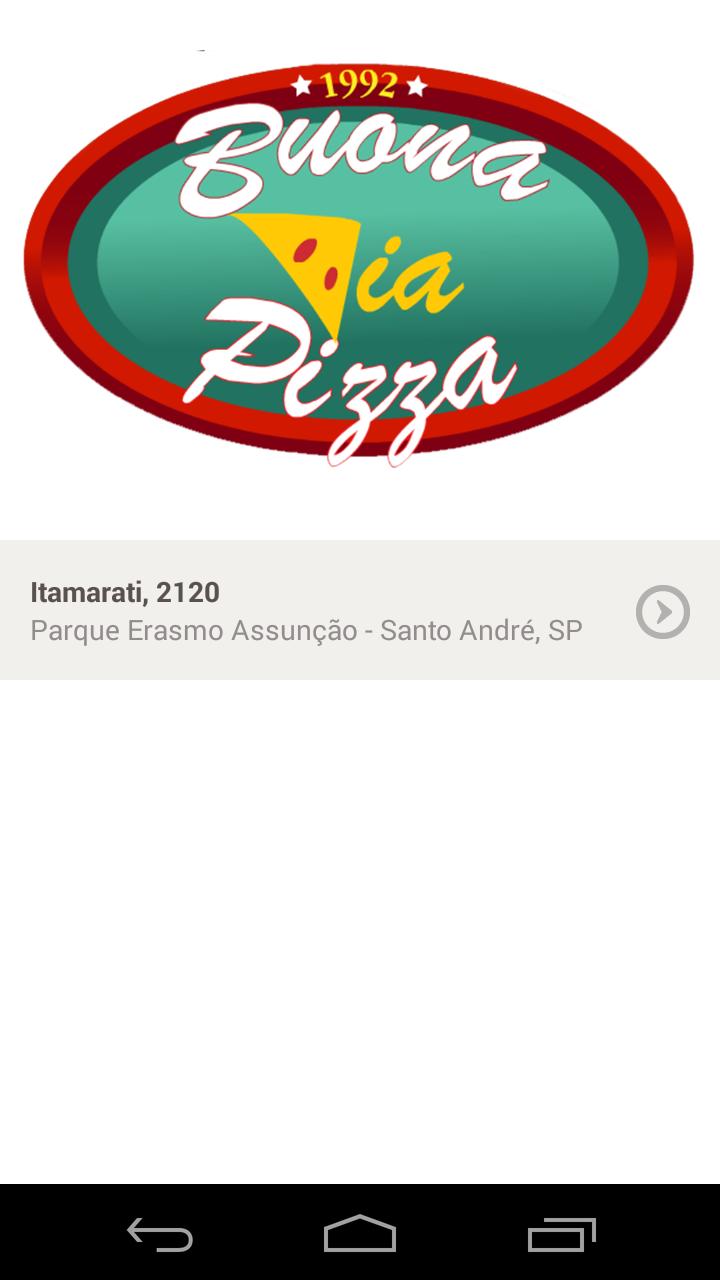Tap the chevron arrow beside Itamarati, 2120
Screen dimensions: 720x1280
click(x=663, y=611)
